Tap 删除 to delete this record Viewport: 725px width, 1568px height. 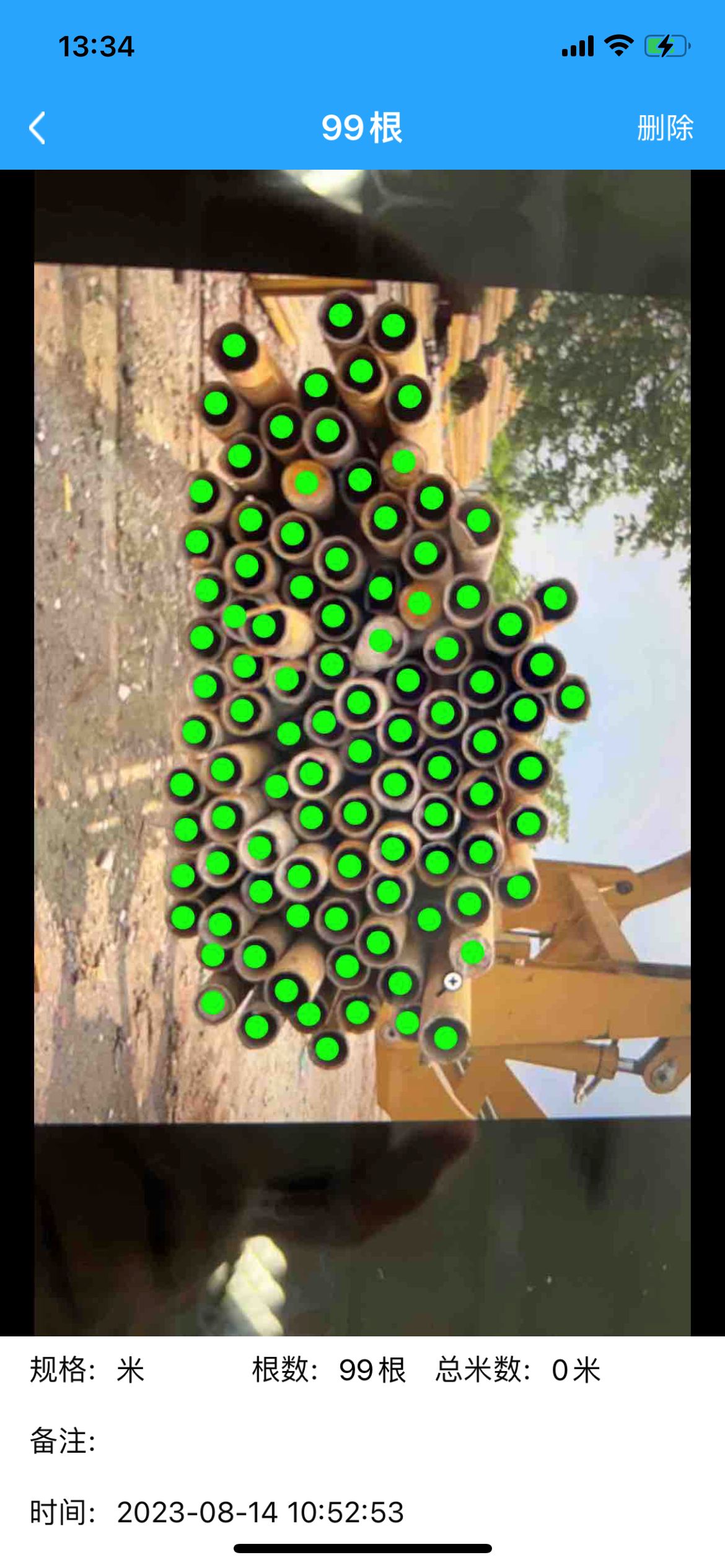click(x=665, y=128)
